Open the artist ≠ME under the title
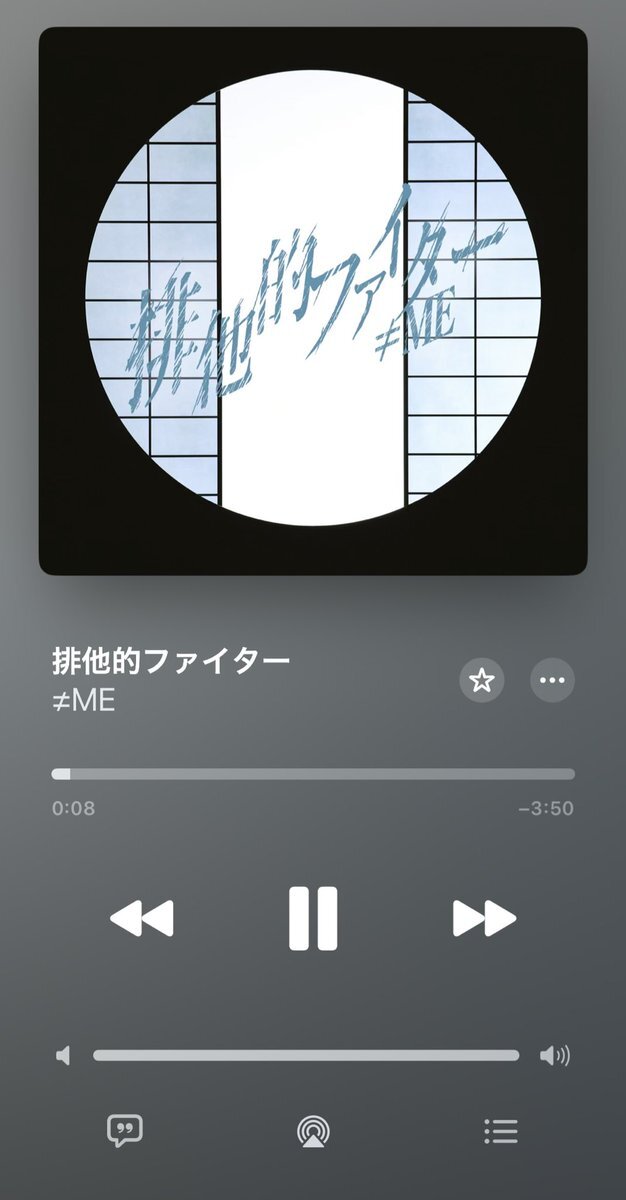This screenshot has height=1200, width=626. [x=84, y=701]
